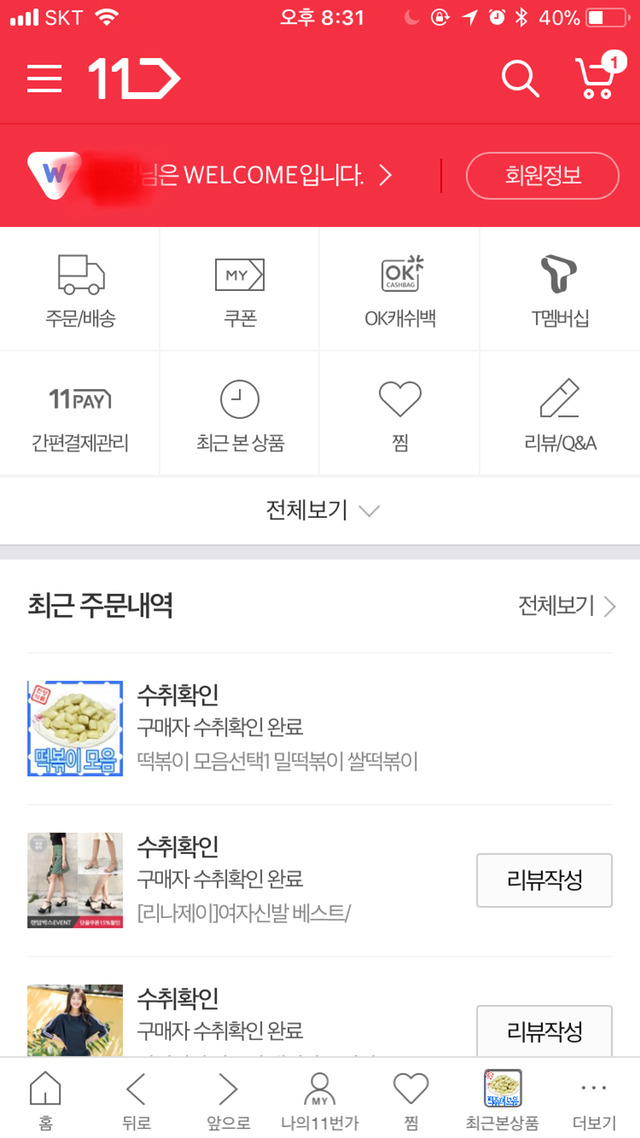Open T멤버십 membership
The image size is (640, 1138).
[560, 290]
